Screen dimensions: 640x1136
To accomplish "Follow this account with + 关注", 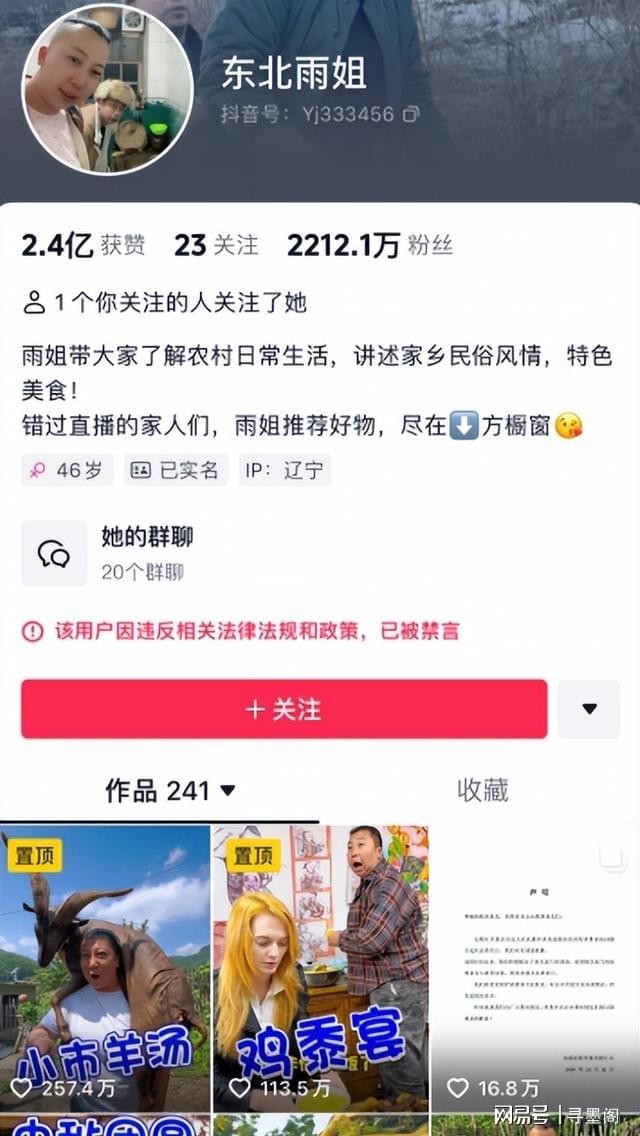I will 284,709.
